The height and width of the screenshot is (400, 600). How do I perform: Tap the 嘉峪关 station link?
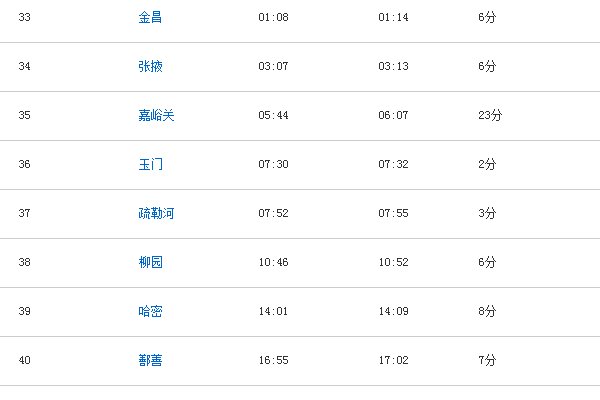(x=156, y=116)
